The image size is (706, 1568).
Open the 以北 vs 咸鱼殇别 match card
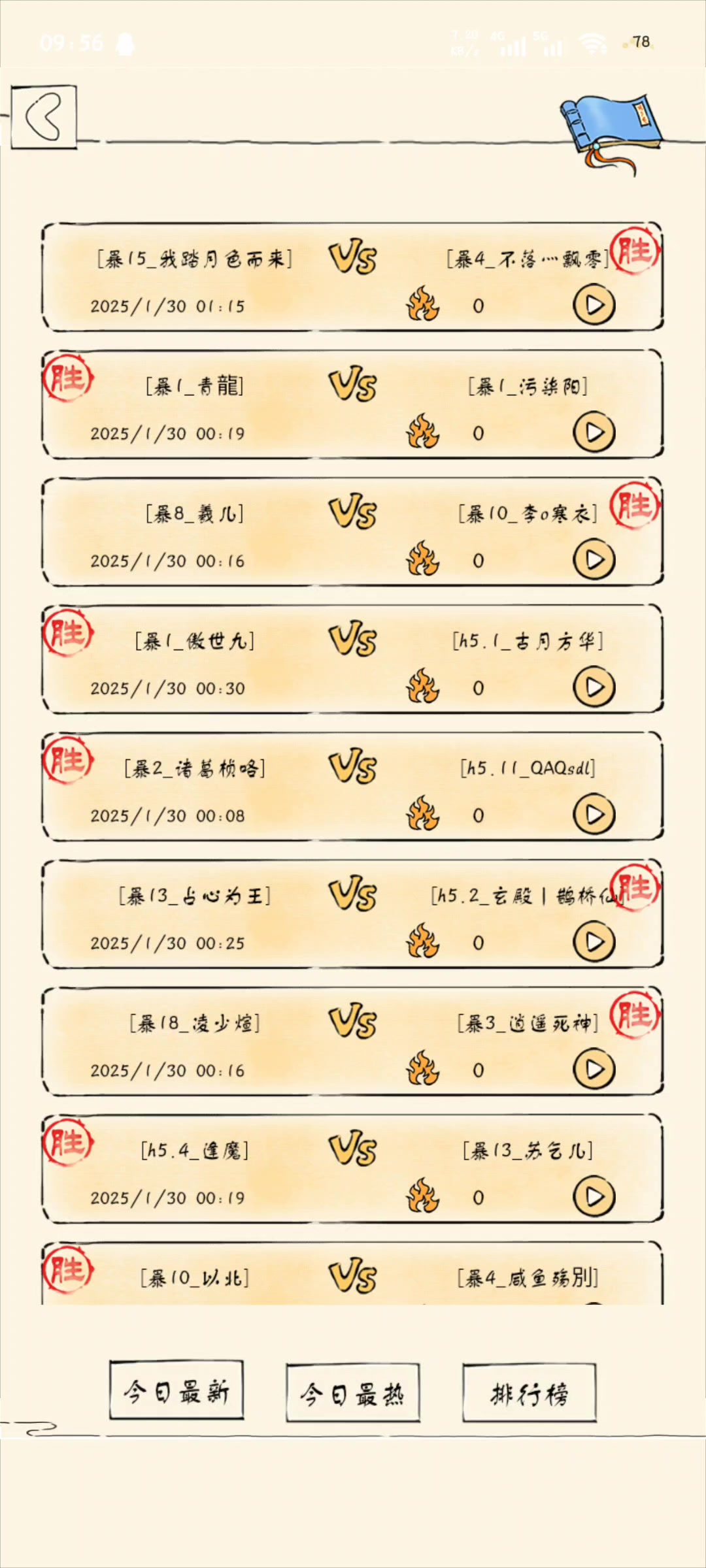tap(353, 1277)
